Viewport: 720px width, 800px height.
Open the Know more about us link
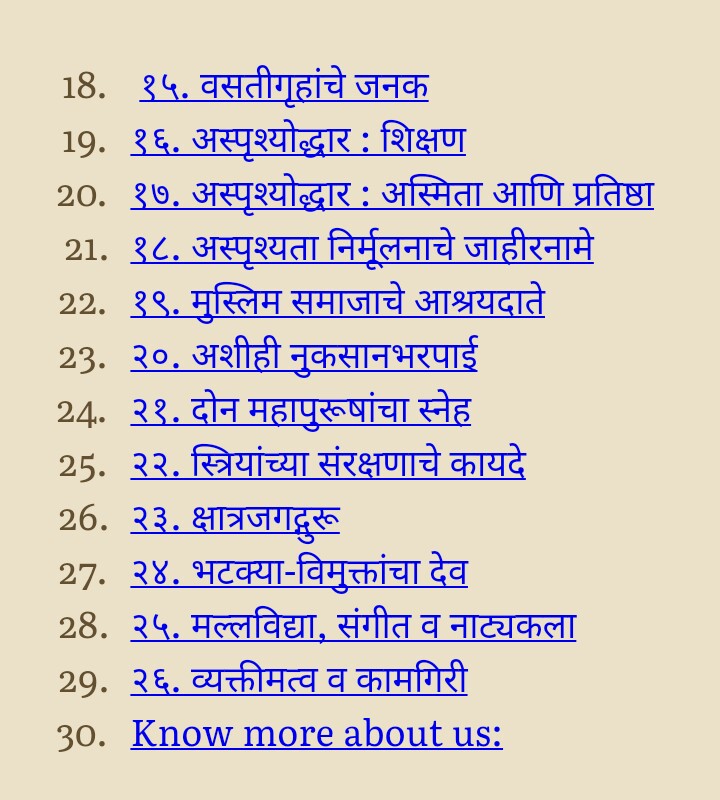(316, 734)
